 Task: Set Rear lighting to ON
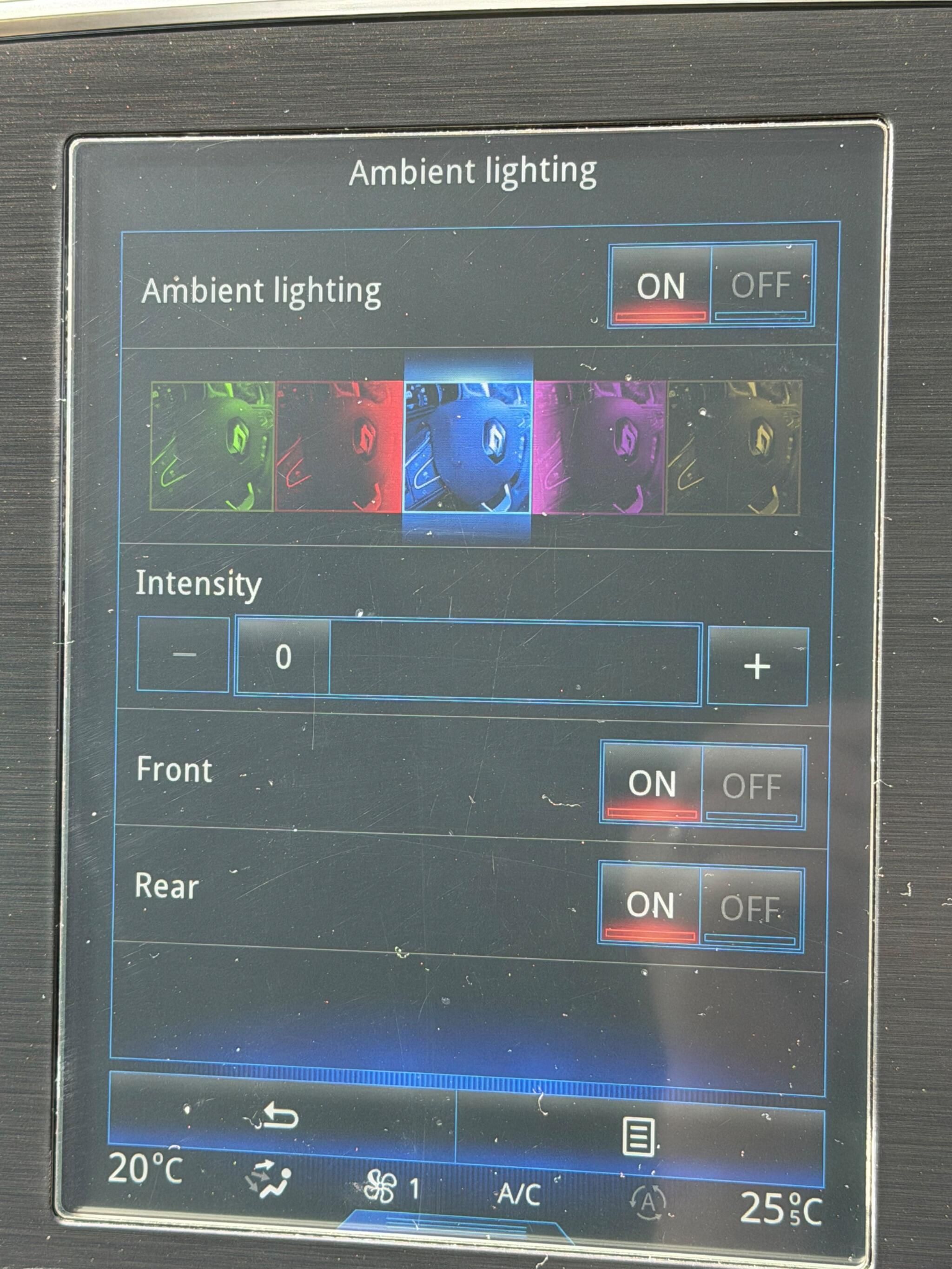(649, 906)
